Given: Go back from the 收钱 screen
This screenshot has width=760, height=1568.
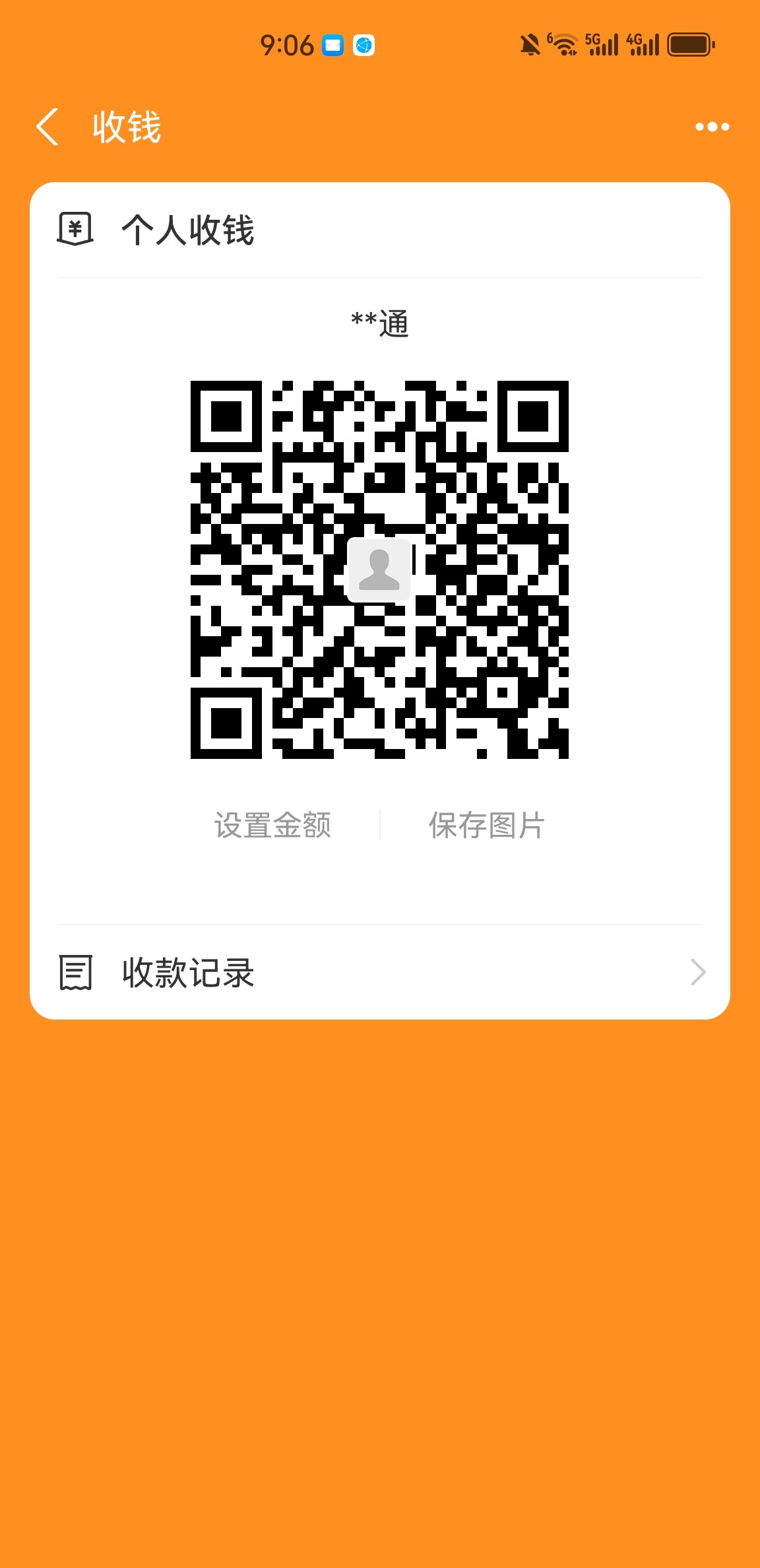Looking at the screenshot, I should pyautogui.click(x=47, y=126).
